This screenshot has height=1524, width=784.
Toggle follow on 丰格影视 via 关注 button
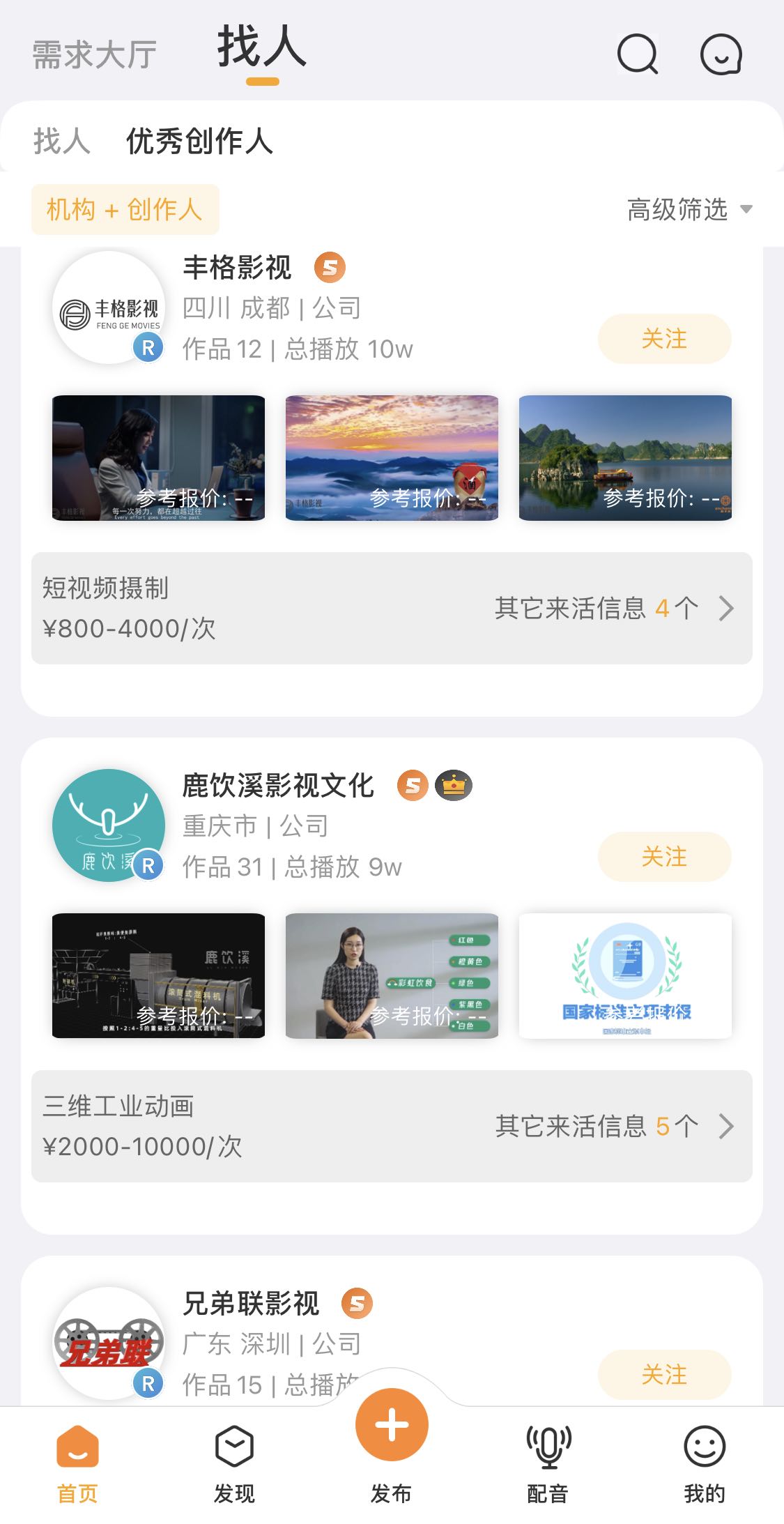[664, 339]
